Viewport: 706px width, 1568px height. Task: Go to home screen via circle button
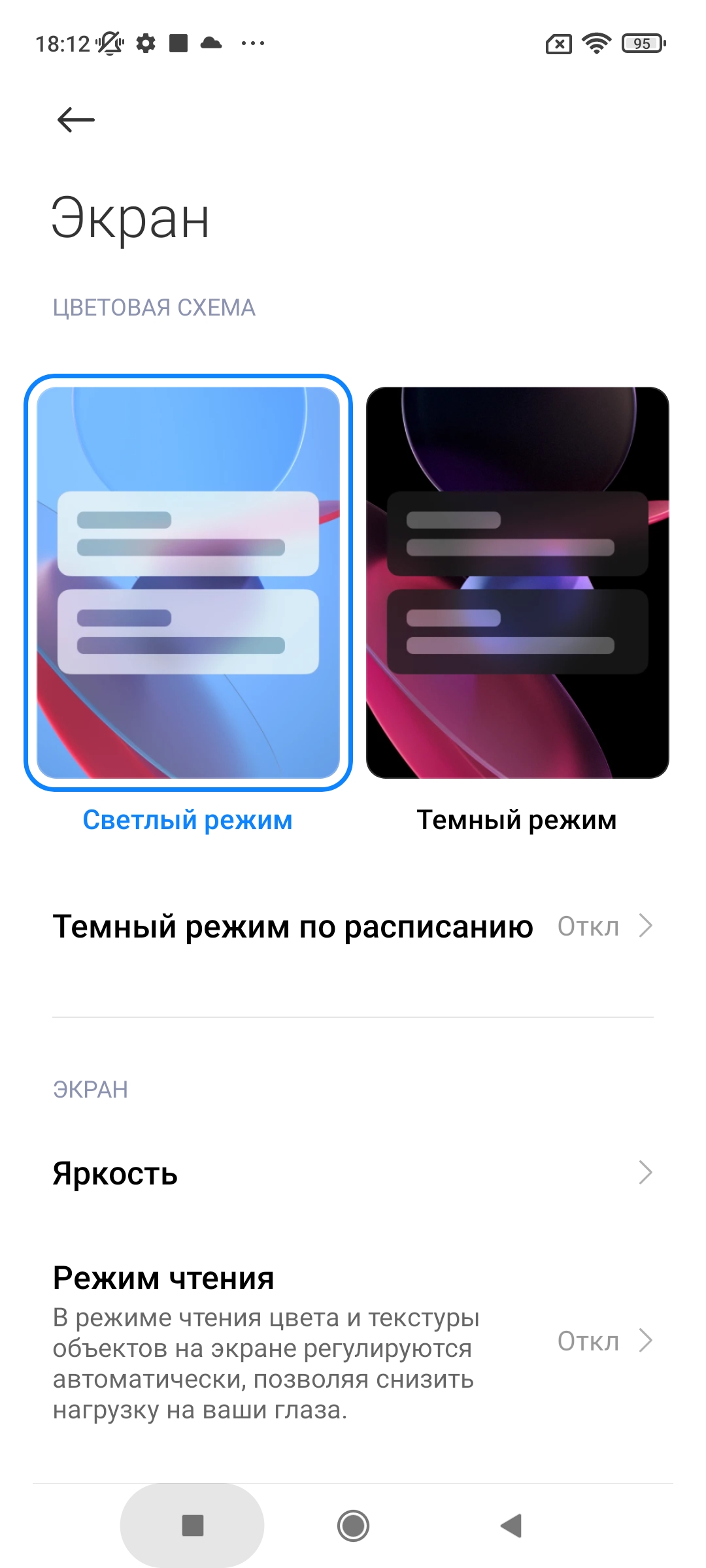[353, 1526]
